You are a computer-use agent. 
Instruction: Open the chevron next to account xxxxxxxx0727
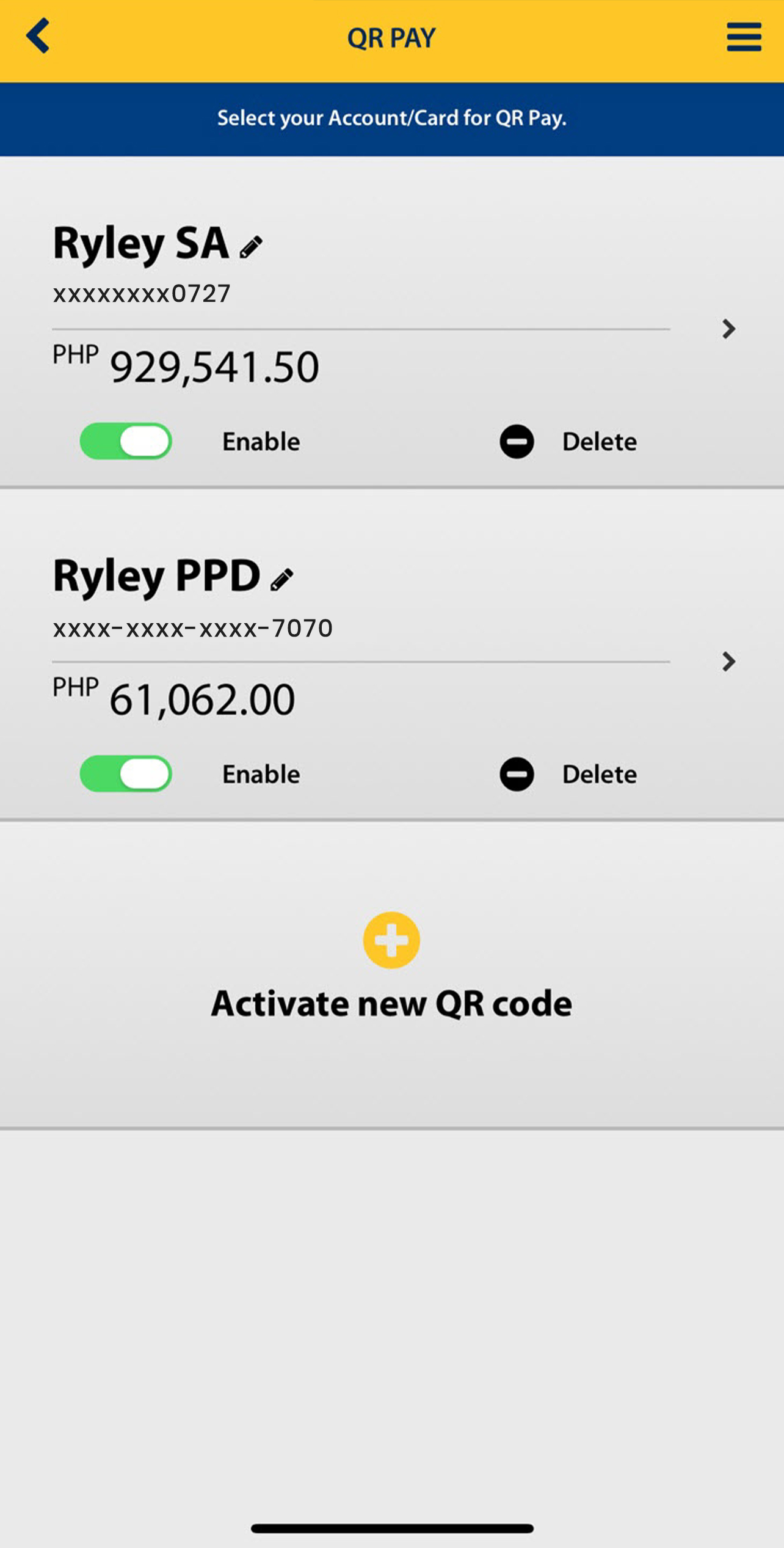(728, 330)
